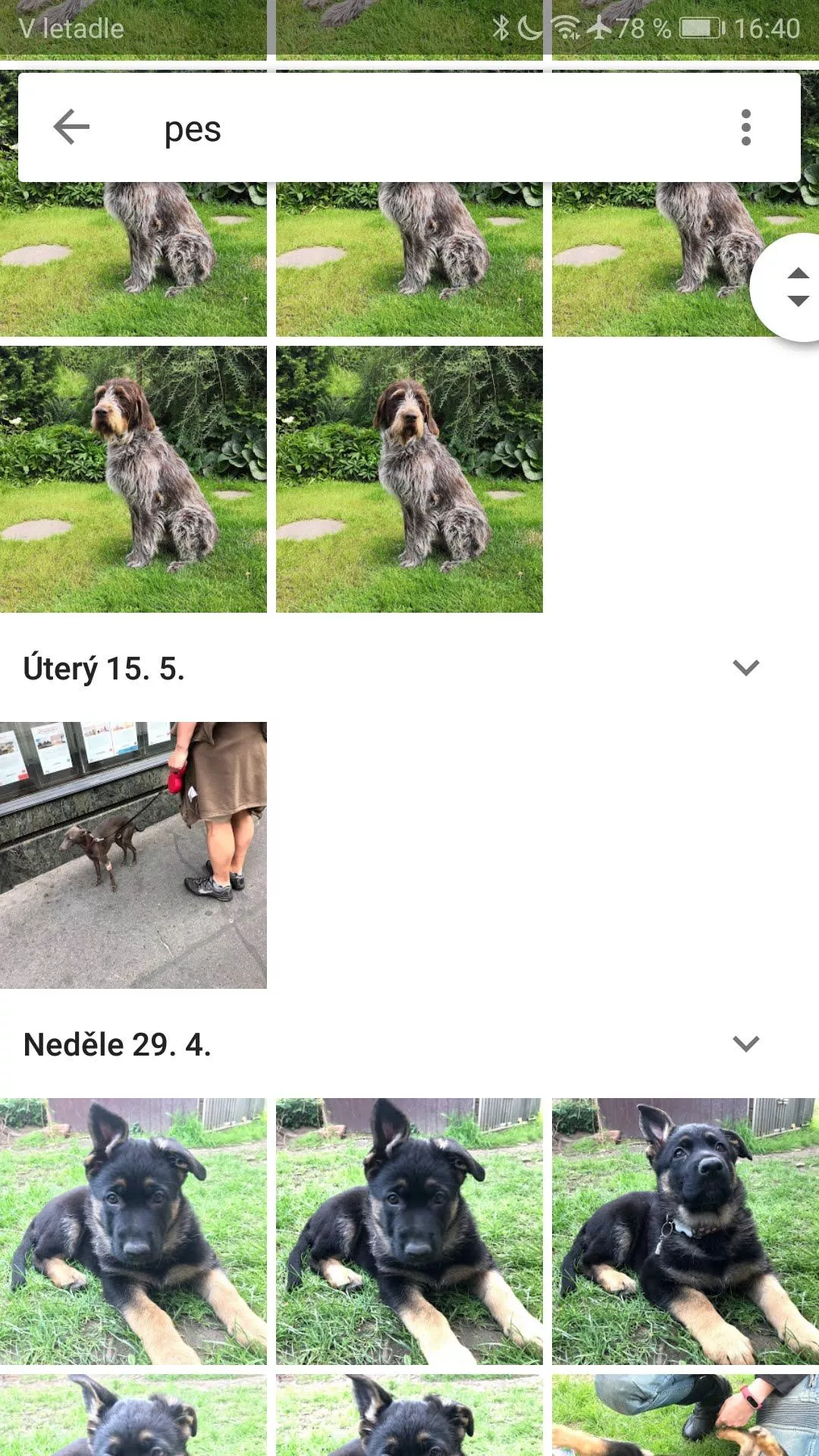
Task: Edit the search query pes
Action: point(193,129)
